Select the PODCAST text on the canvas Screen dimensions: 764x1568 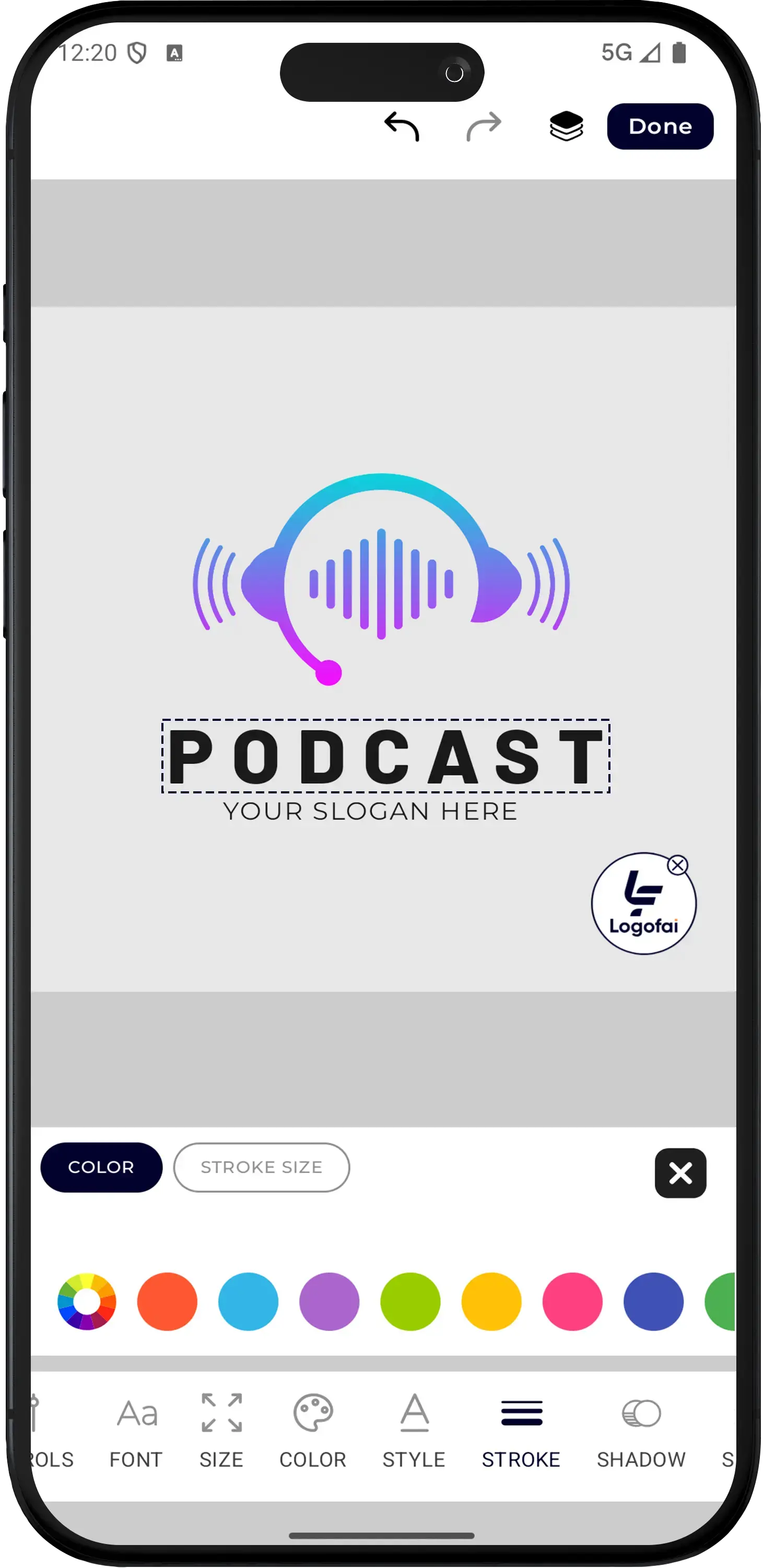point(386,757)
